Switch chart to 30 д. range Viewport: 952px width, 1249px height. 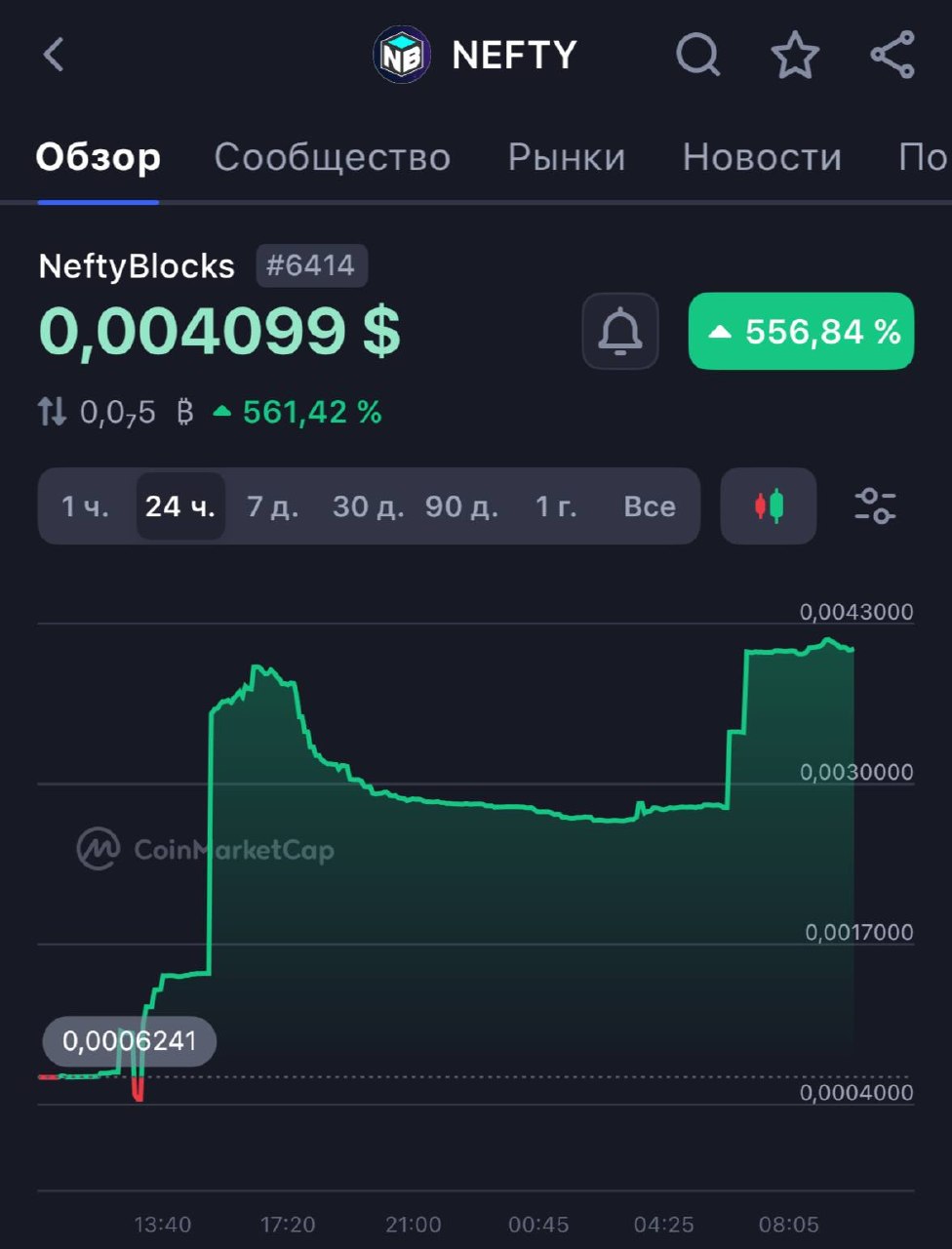click(368, 506)
